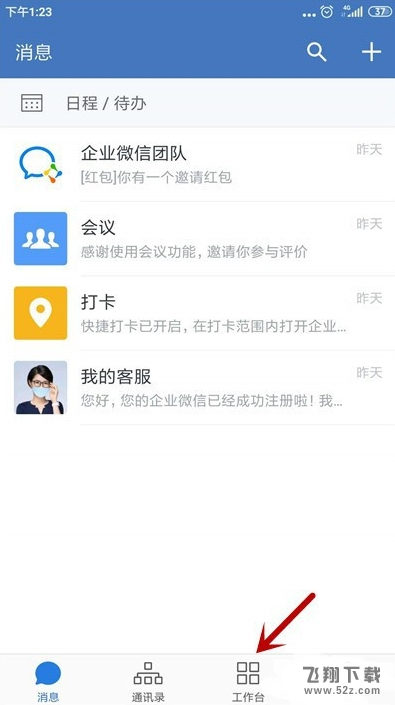Open the search magnifier icon
The height and width of the screenshot is (705, 395).
click(x=316, y=52)
